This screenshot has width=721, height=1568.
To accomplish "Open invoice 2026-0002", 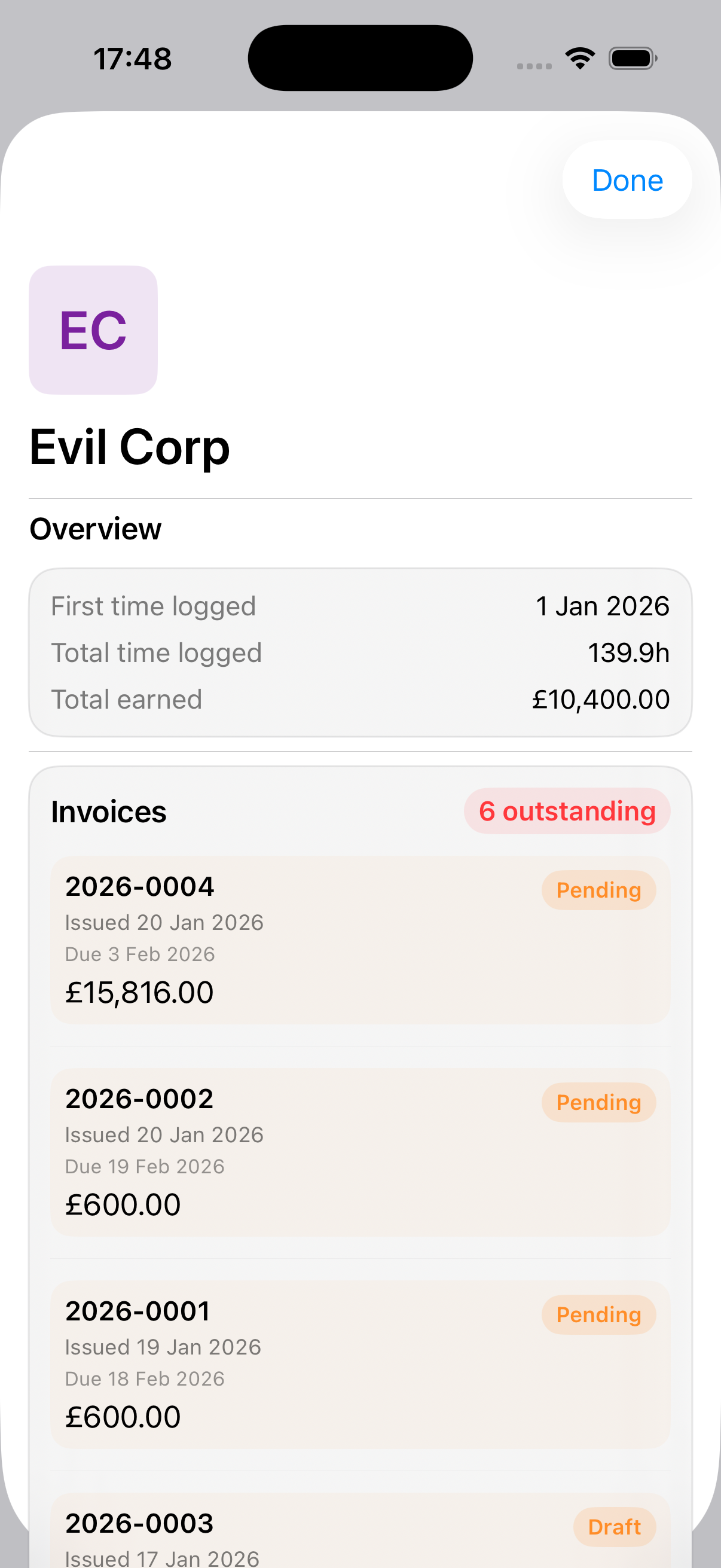I will [360, 1151].
